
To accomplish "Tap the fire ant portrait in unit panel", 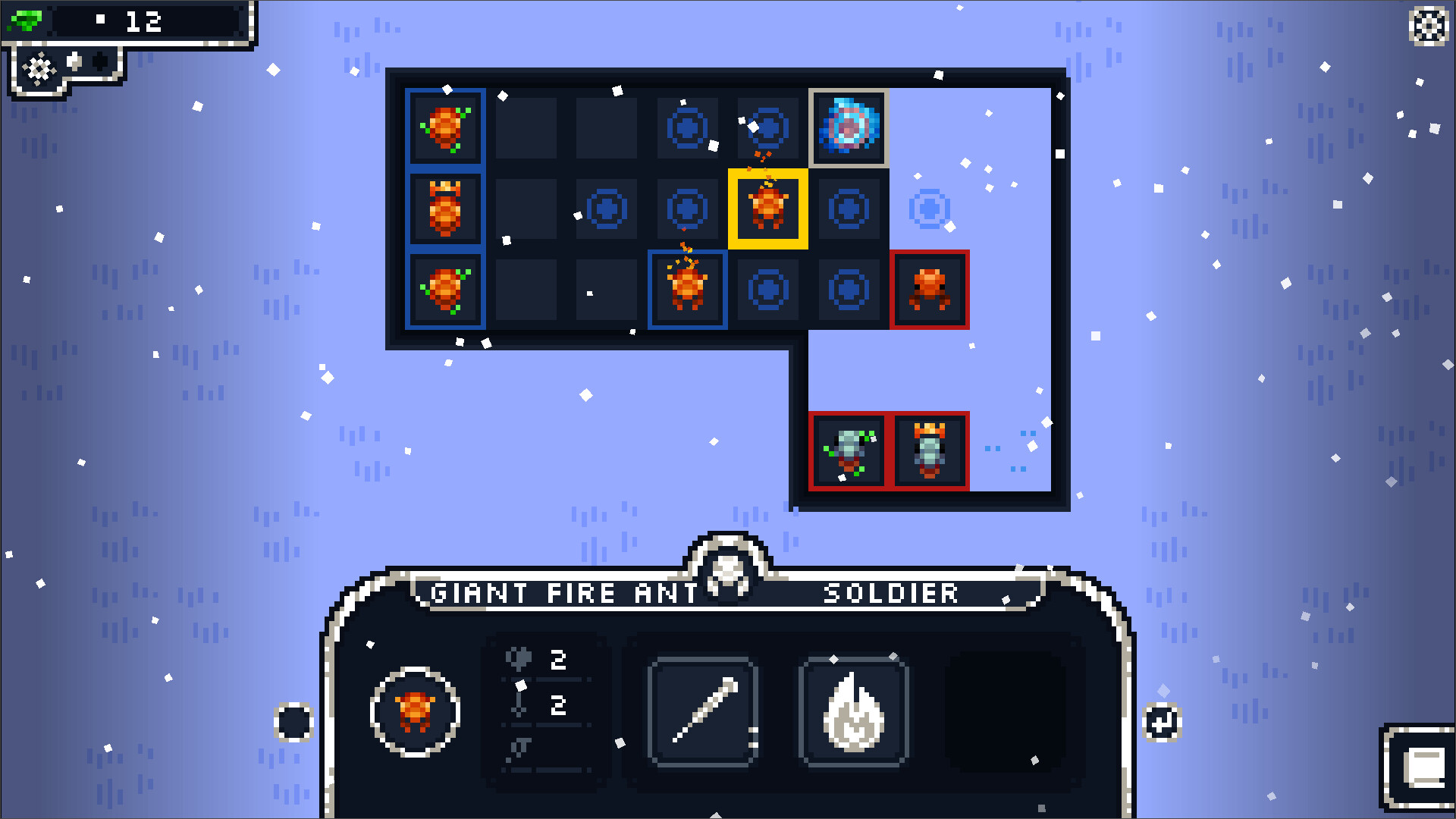I will pos(415,712).
